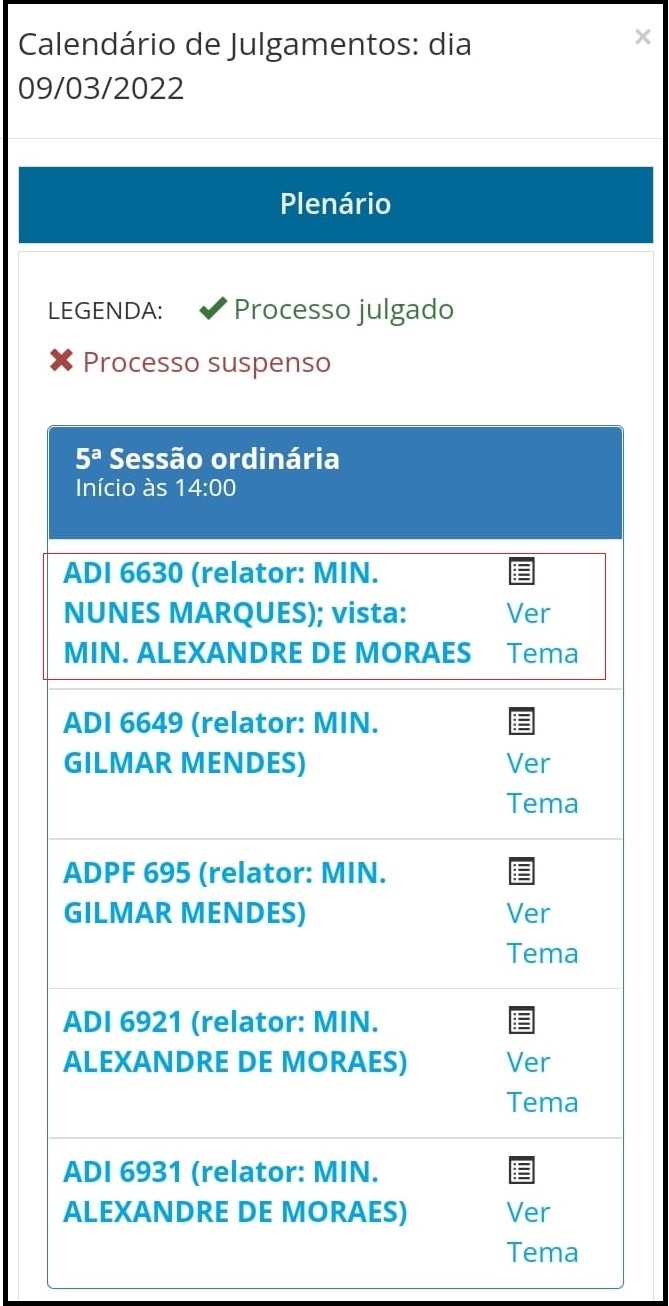
Task: View the theme of ADI 6649
Action: [x=541, y=782]
